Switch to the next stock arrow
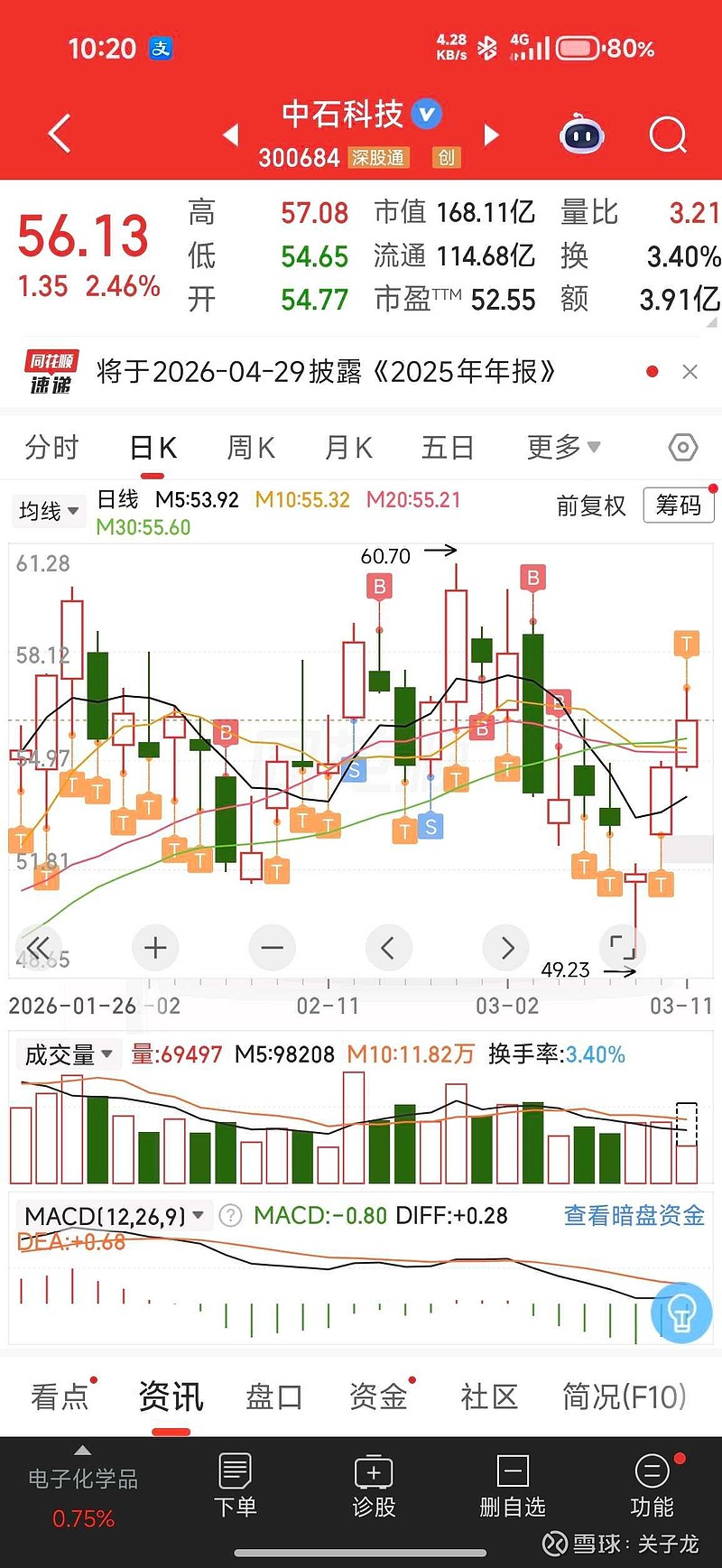 pos(492,135)
